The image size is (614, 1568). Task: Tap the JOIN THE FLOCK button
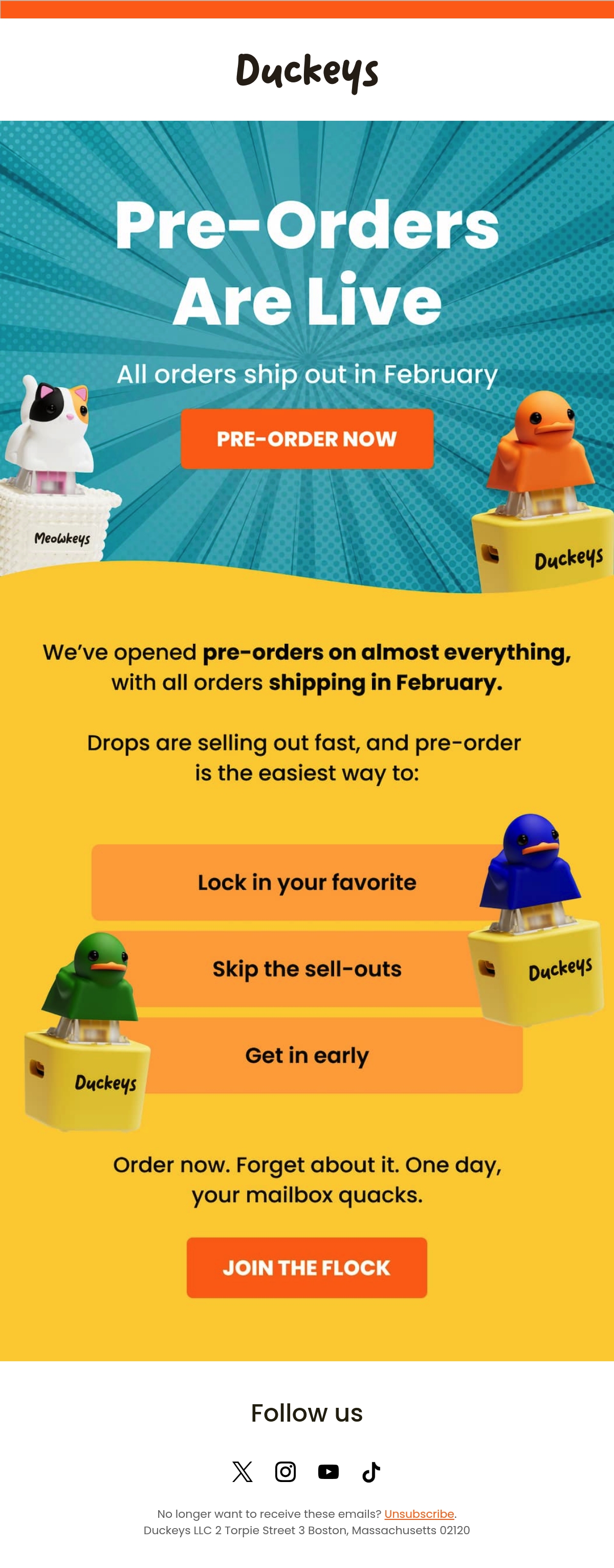pos(306,1267)
